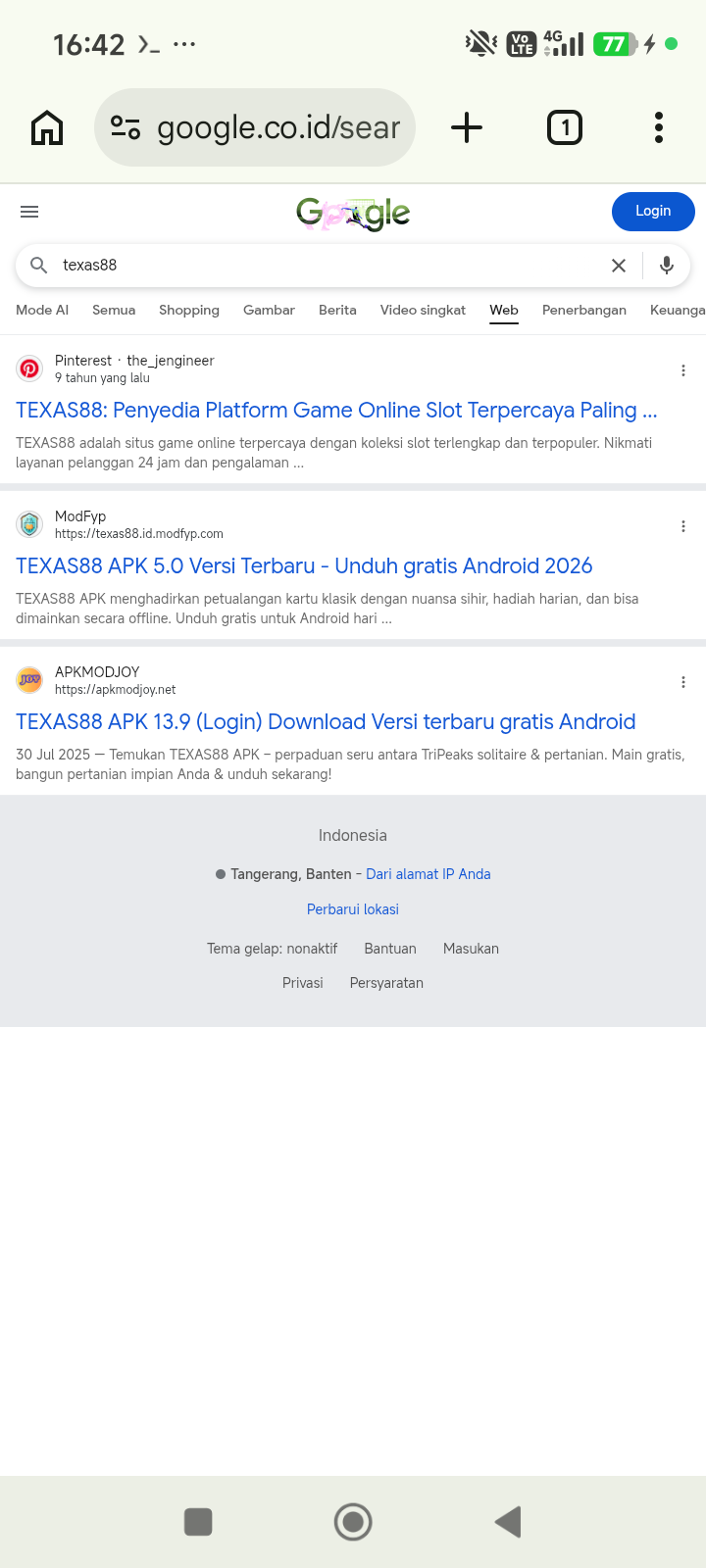Tap the google.co.id address bar
The width and height of the screenshot is (706, 1568).
[255, 127]
